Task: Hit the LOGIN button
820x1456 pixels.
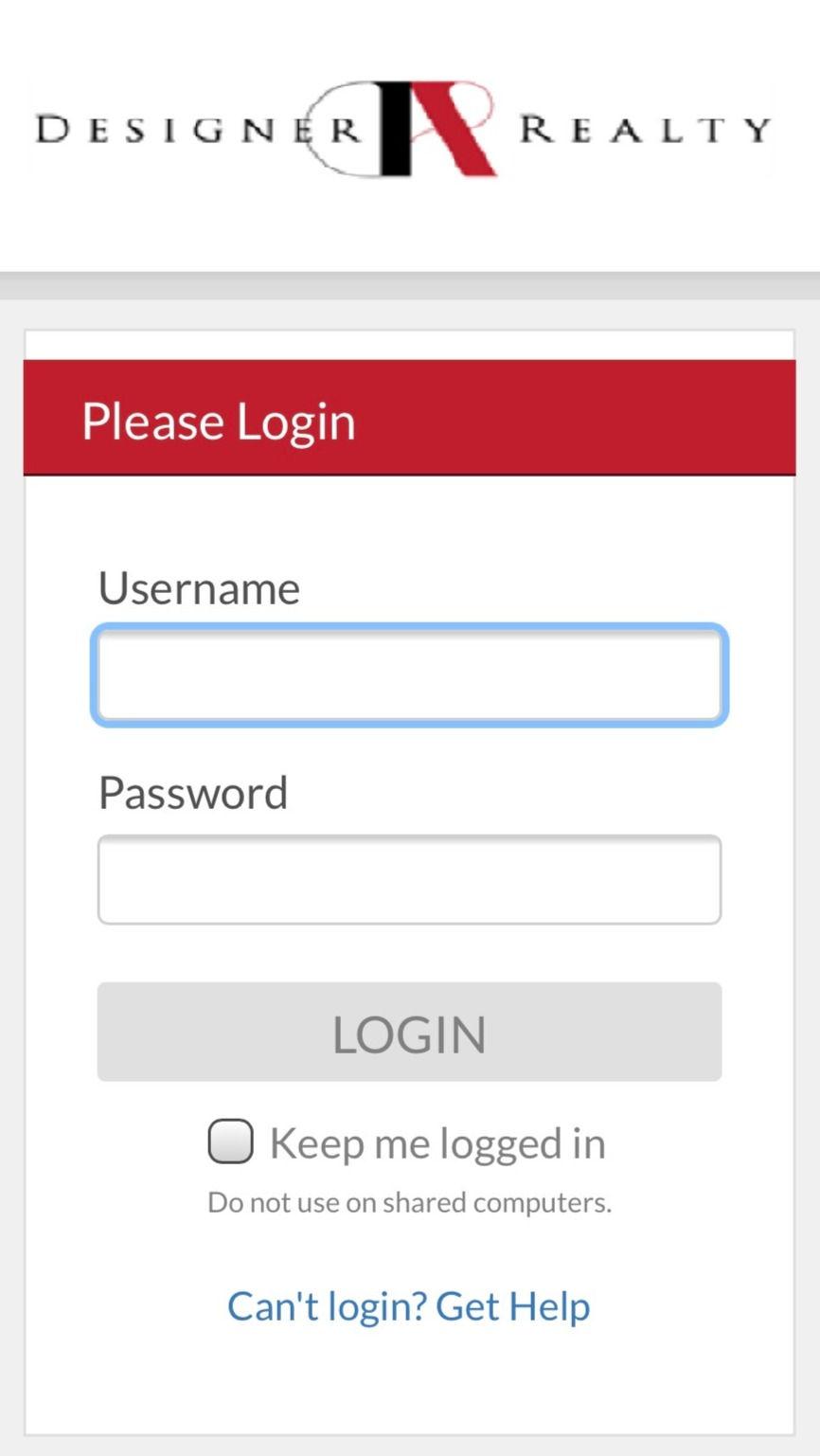Action: 409,1032
